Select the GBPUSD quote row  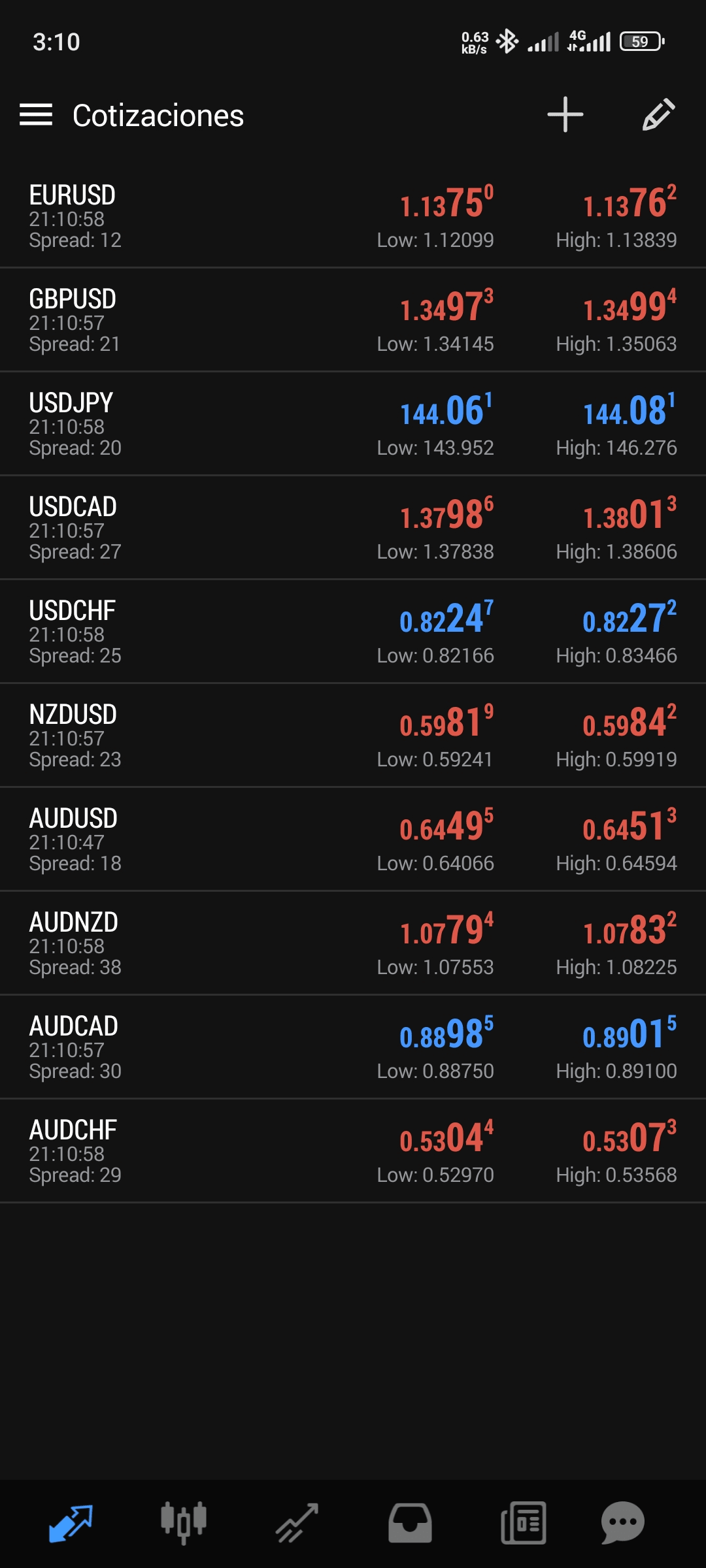[353, 320]
